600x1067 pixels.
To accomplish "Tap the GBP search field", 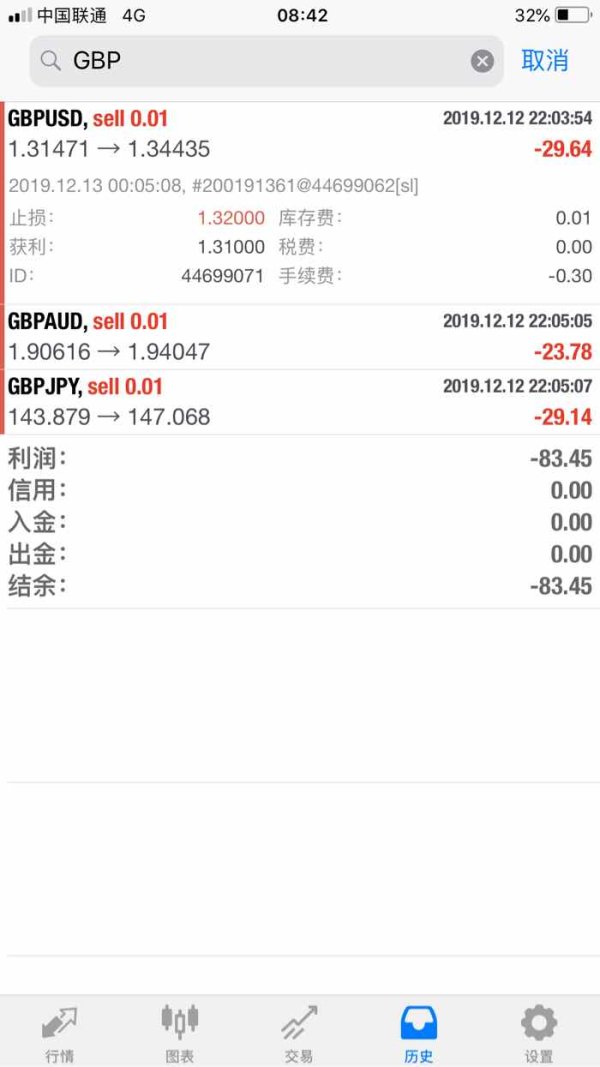I will pos(260,61).
